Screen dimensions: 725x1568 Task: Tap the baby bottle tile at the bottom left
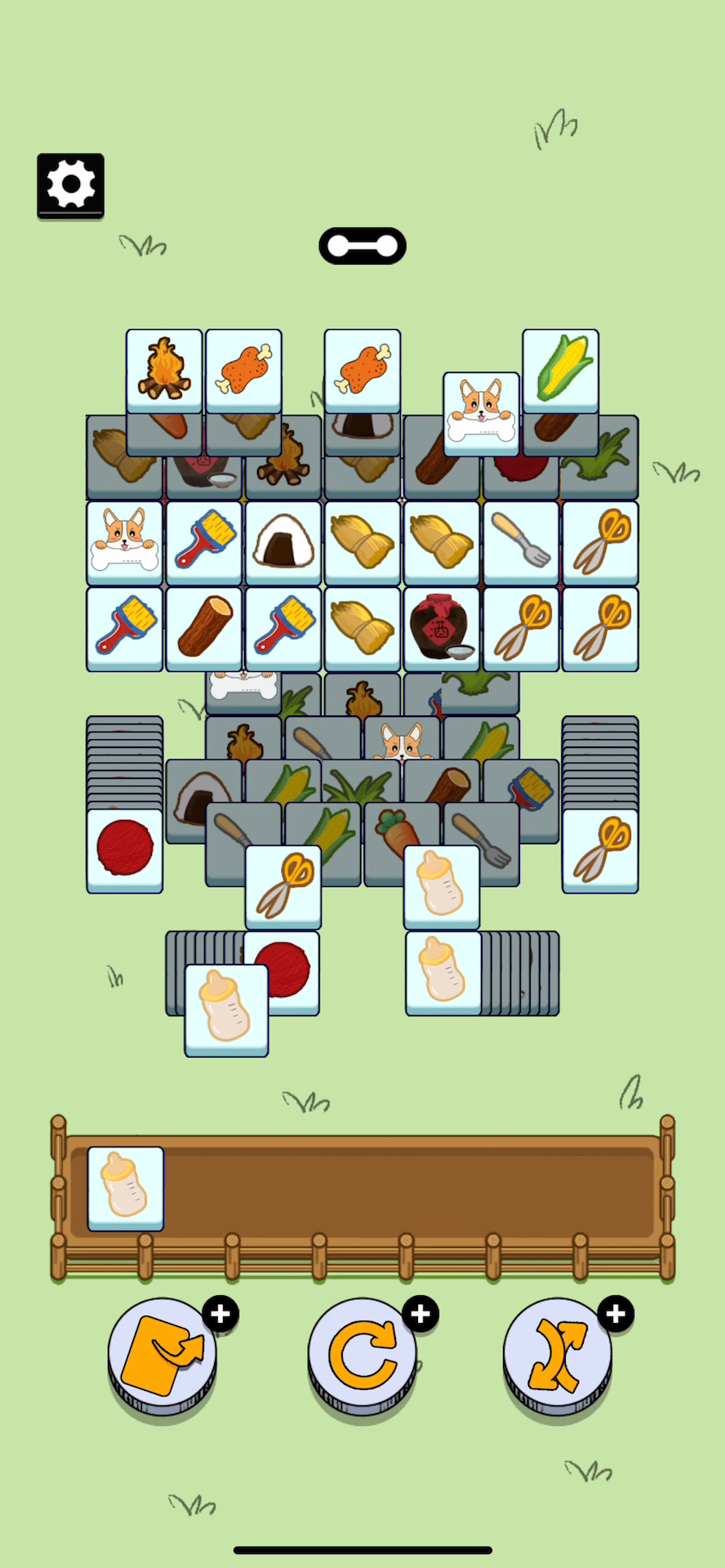tap(227, 1010)
